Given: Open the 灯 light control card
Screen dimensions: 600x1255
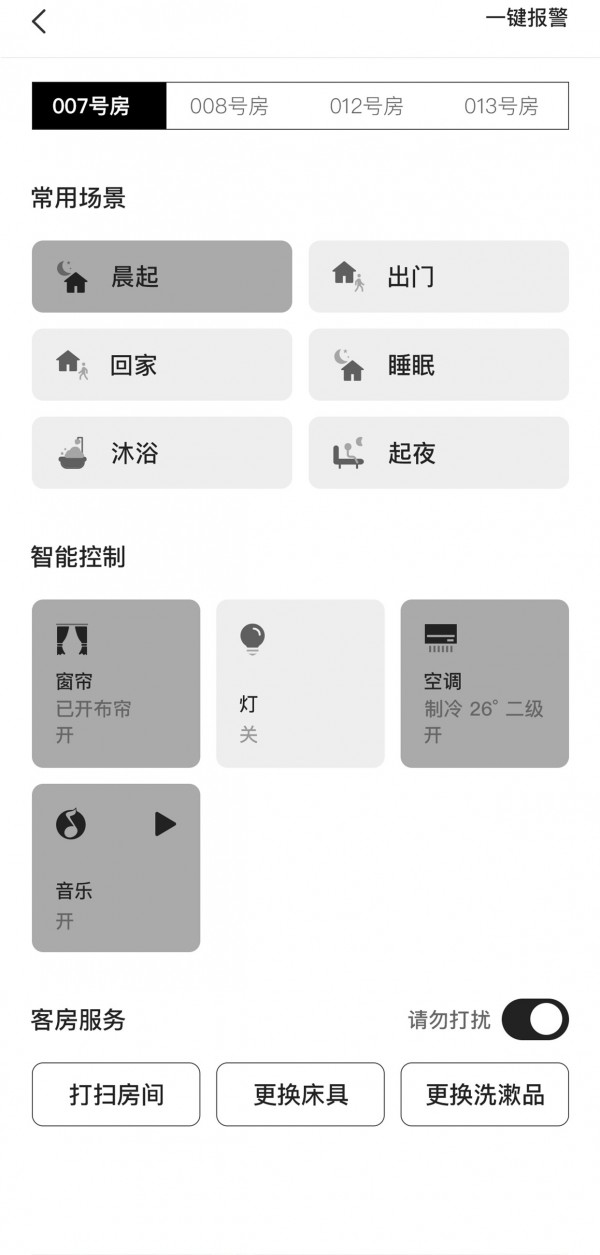Looking at the screenshot, I should click(300, 683).
